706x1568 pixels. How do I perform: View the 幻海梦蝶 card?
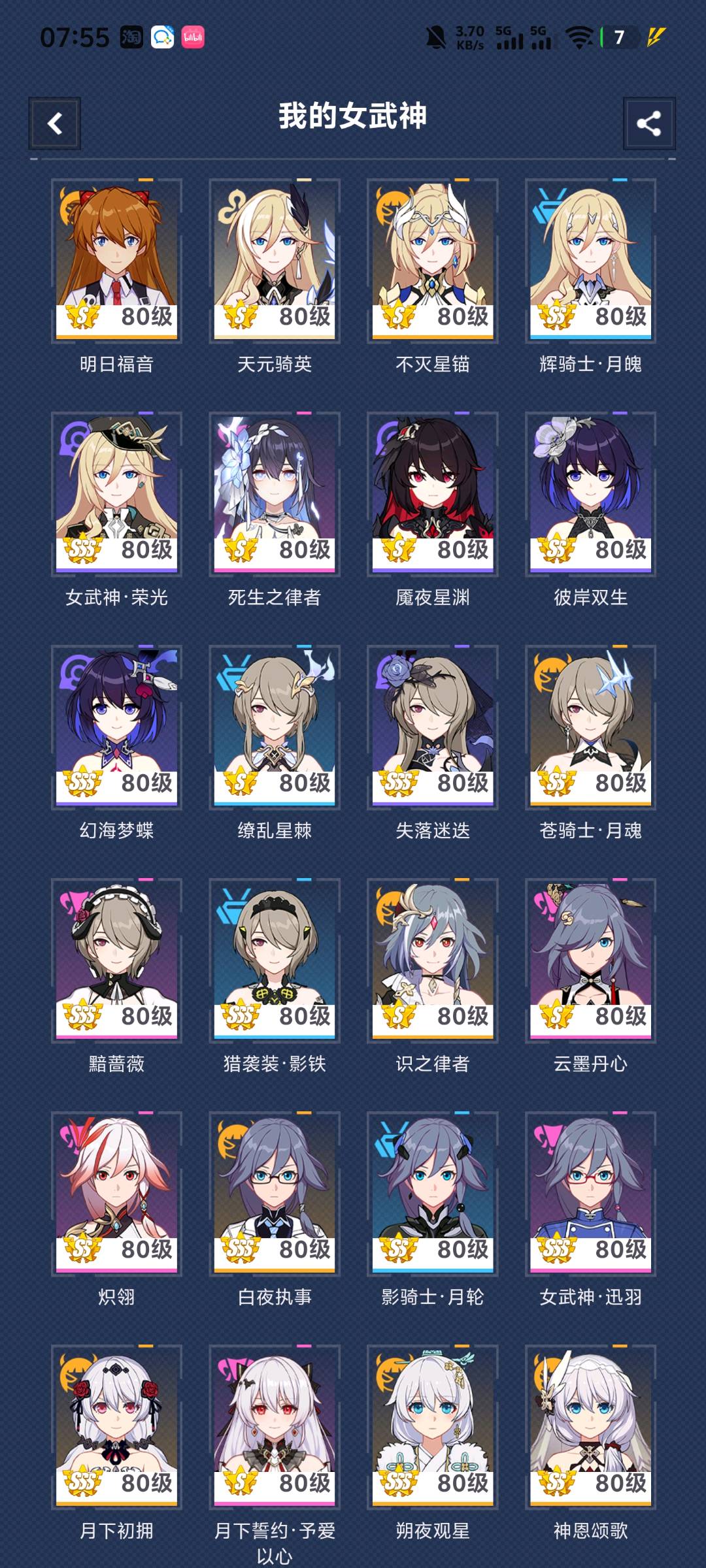[x=116, y=727]
